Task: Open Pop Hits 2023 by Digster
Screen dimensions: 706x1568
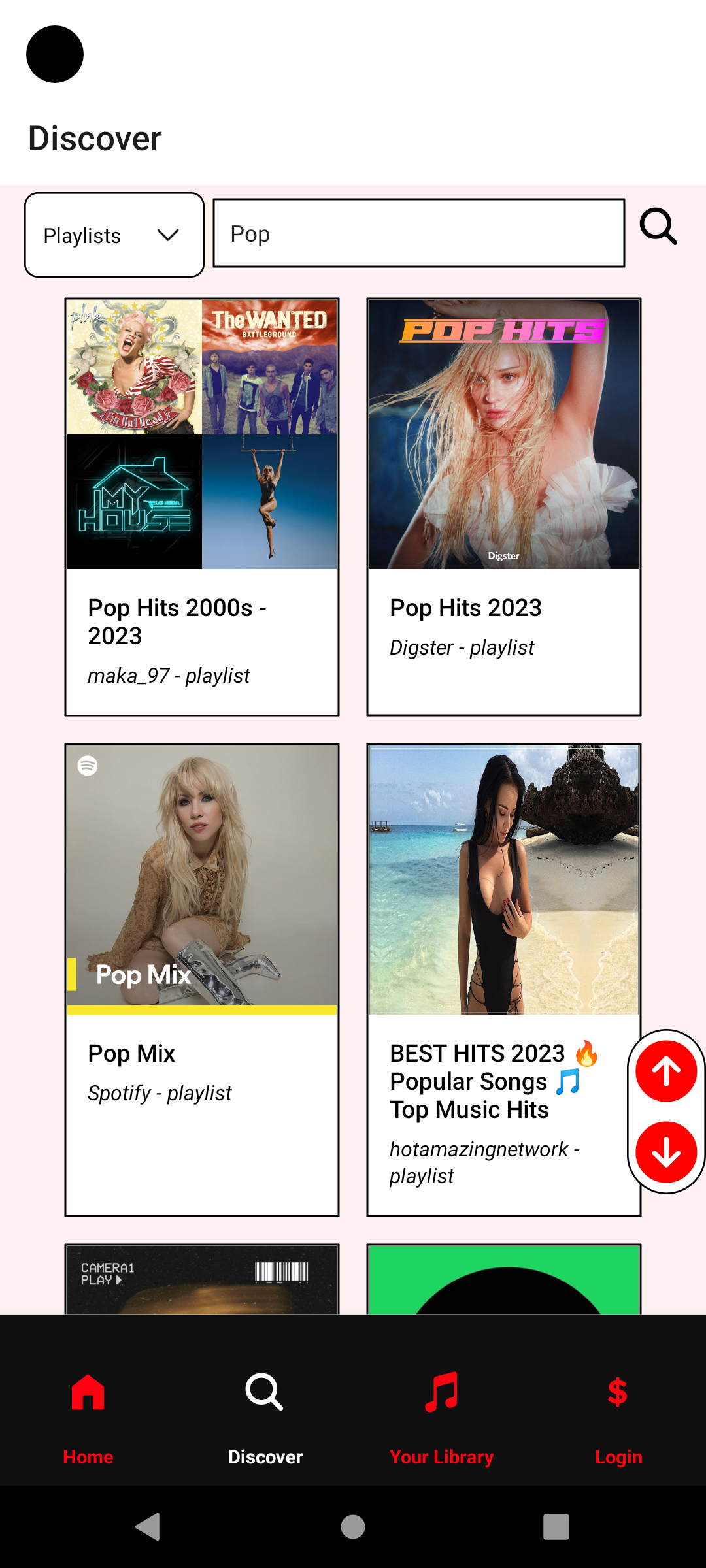Action: coord(504,507)
